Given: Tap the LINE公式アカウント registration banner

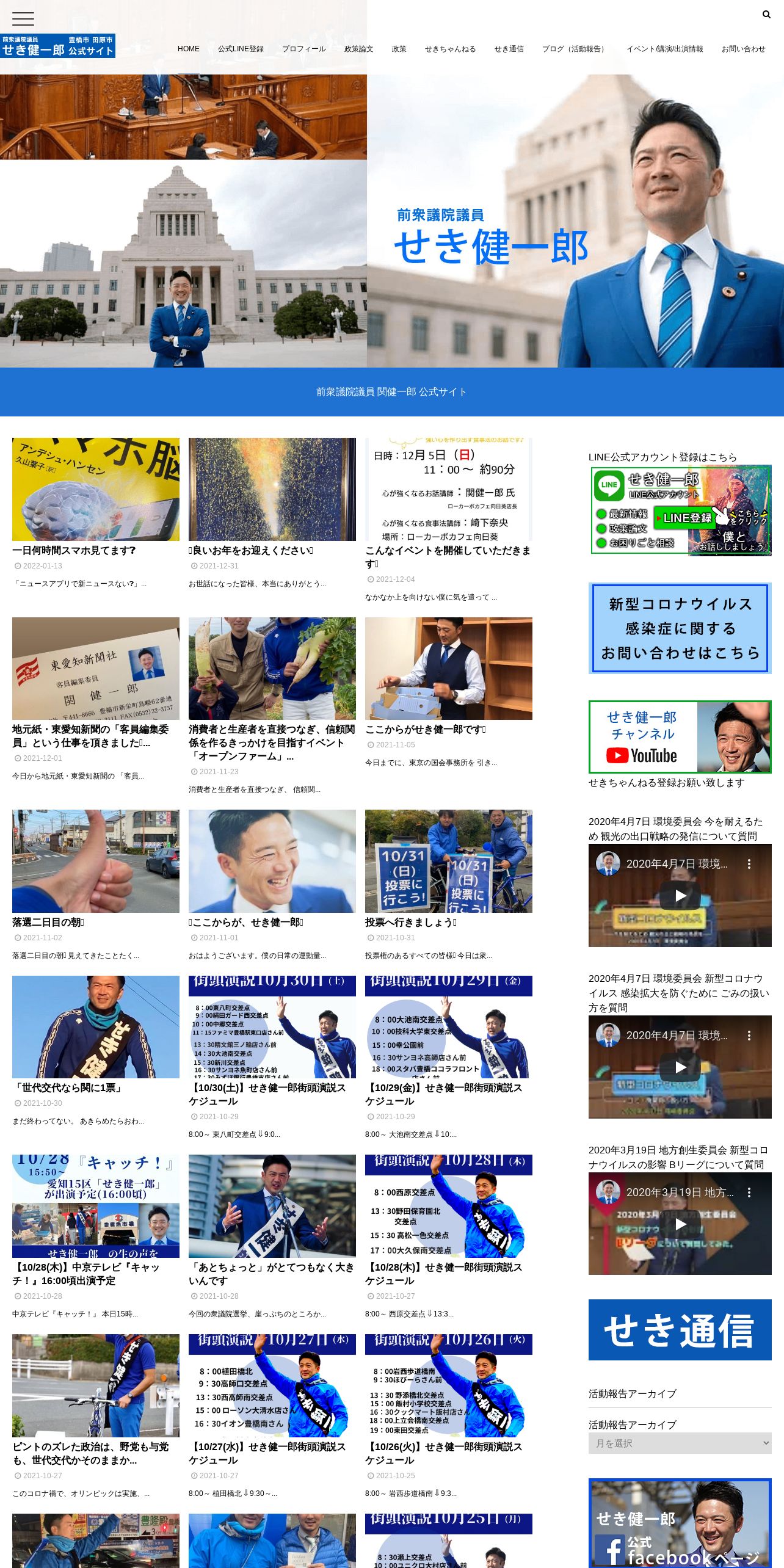Looking at the screenshot, I should pyautogui.click(x=680, y=510).
